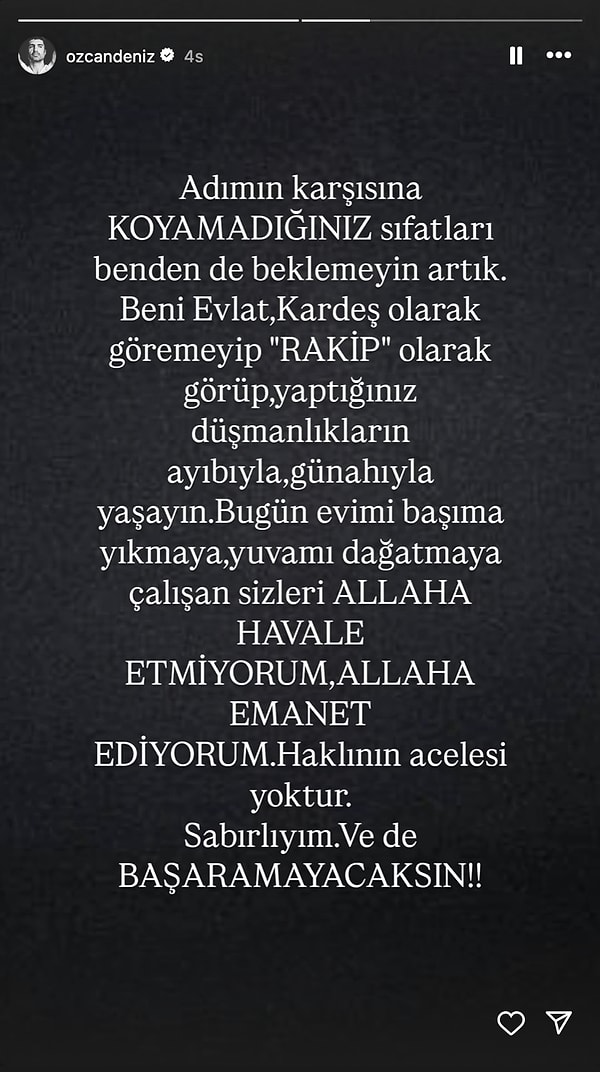Open ozcandeniz's profile picture
The height and width of the screenshot is (1072, 600).
[36, 56]
